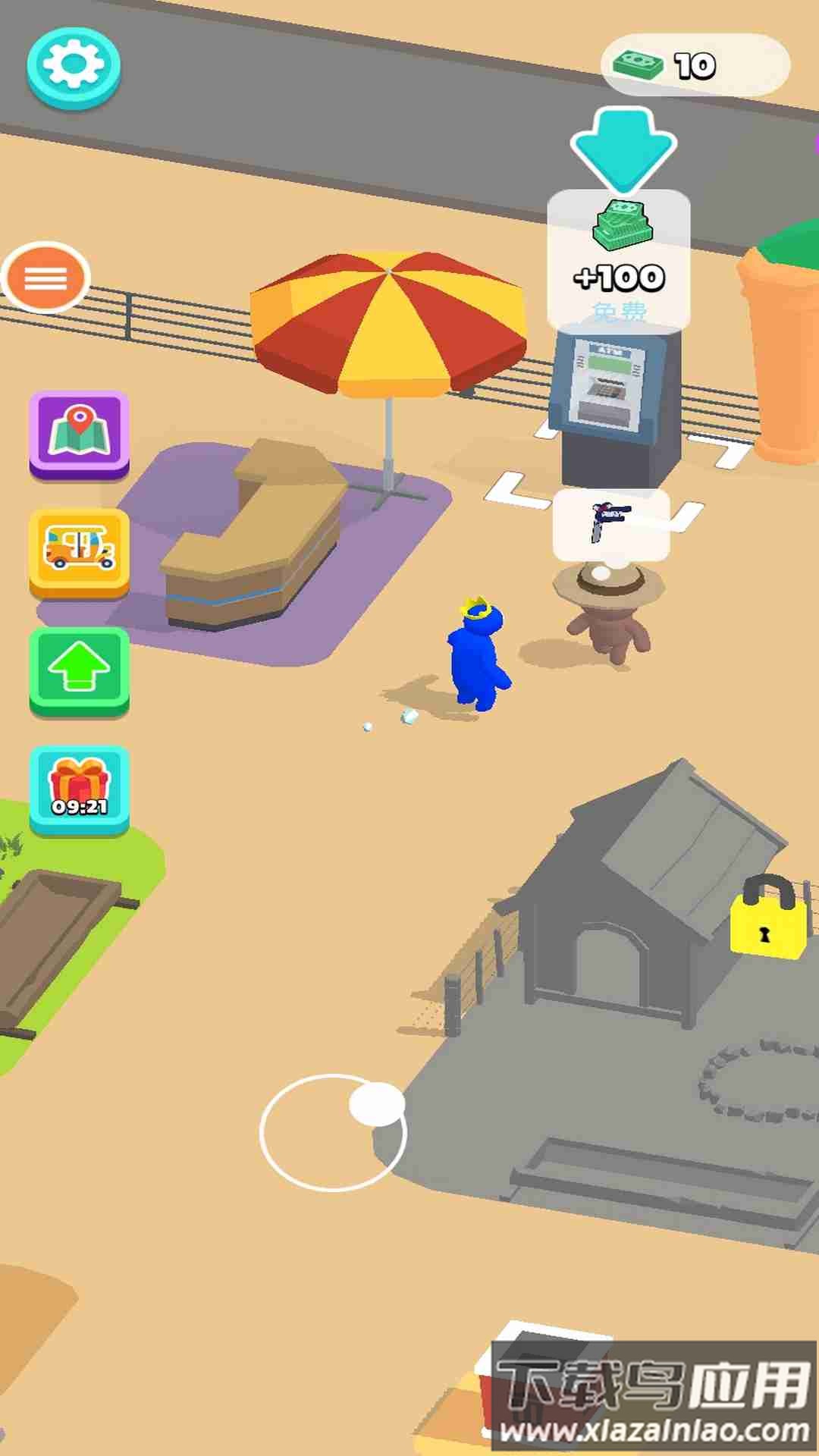Open the orange hamburger menu
819x1456 pixels.
pos(45,278)
